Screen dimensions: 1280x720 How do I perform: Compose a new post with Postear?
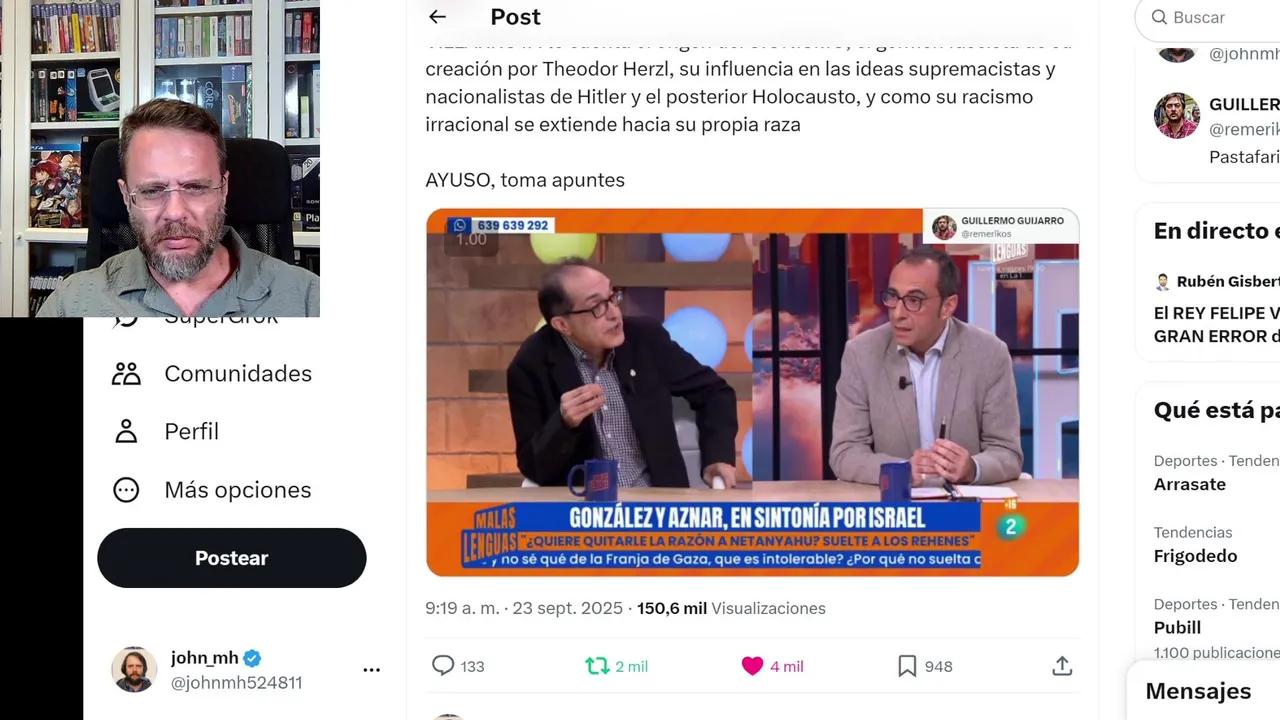click(231, 558)
